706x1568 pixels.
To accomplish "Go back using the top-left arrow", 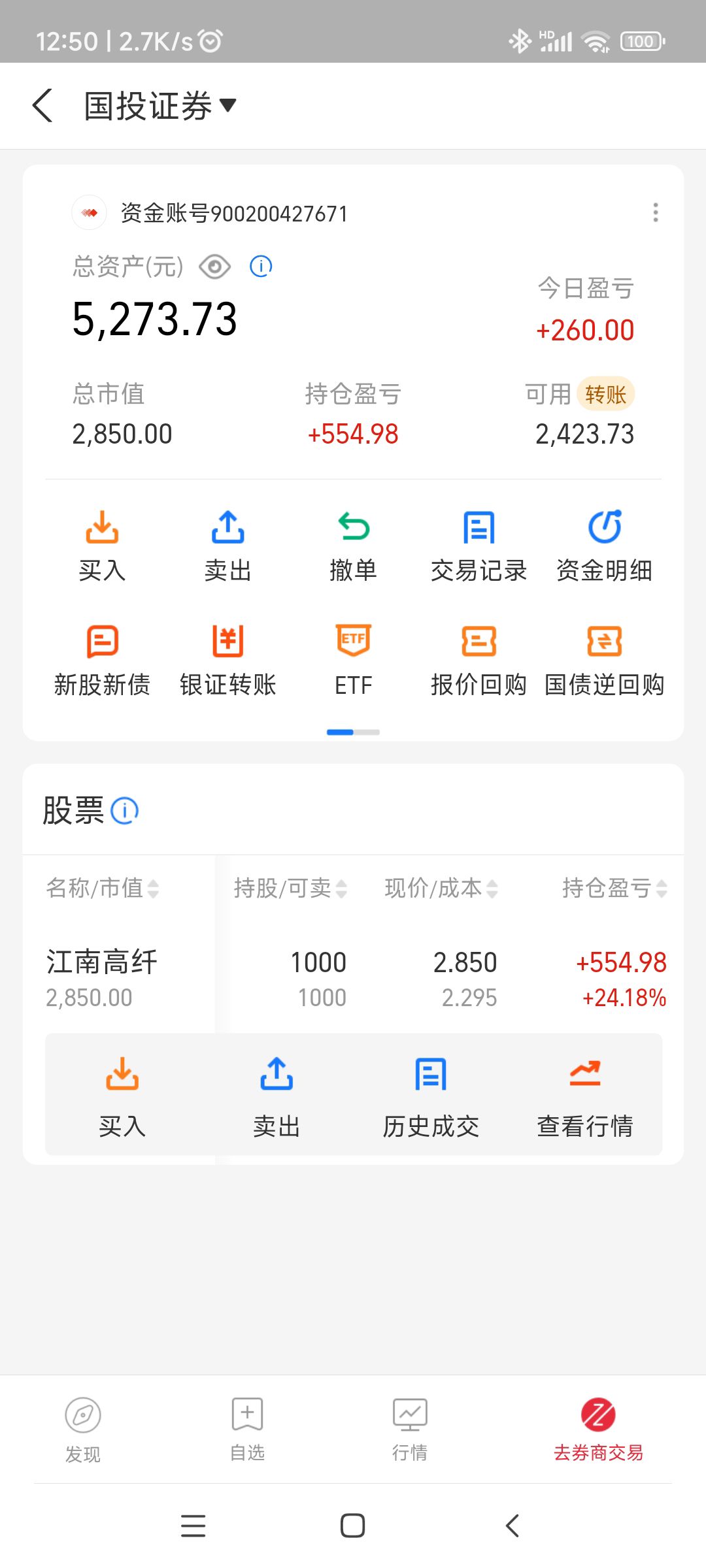I will (x=42, y=106).
